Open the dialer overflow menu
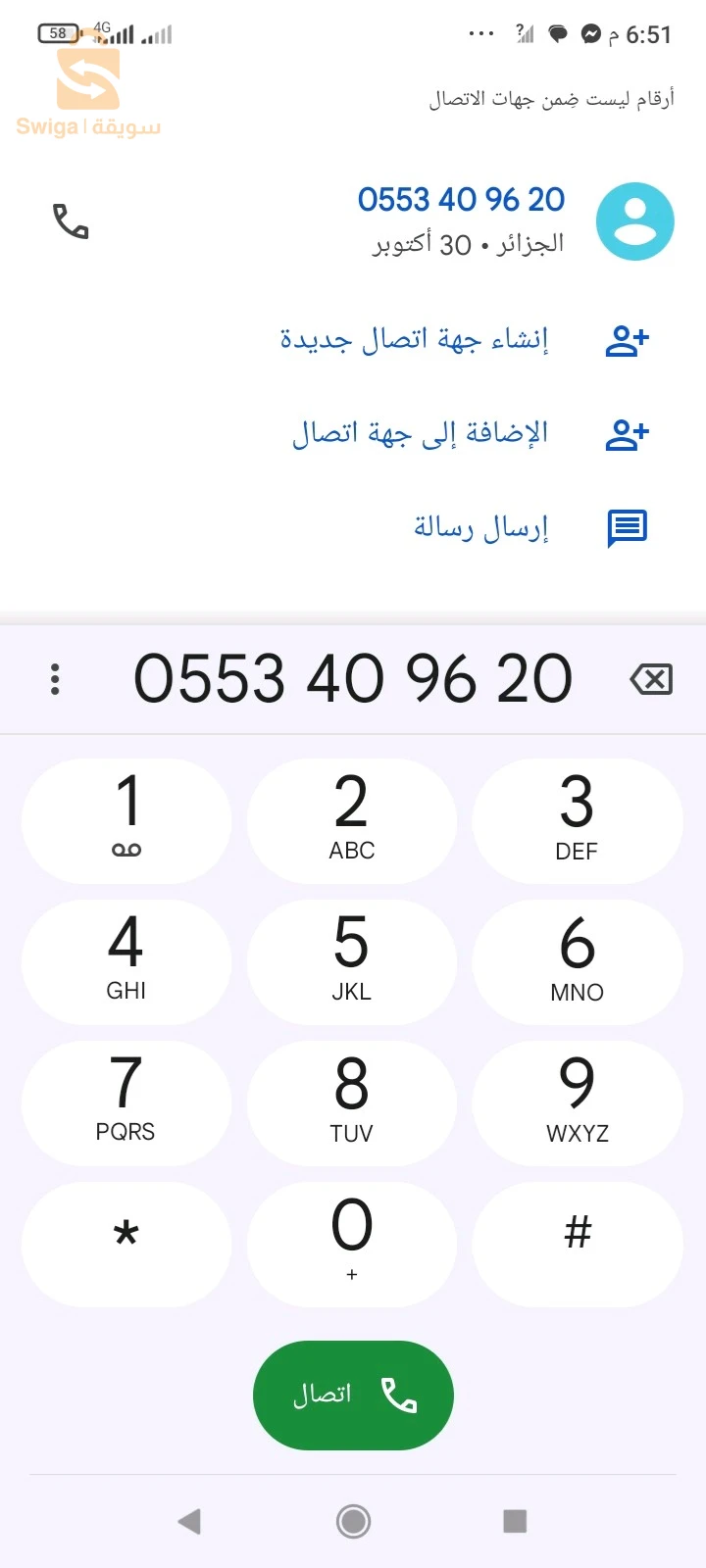The width and height of the screenshot is (706, 1568). coord(55,679)
